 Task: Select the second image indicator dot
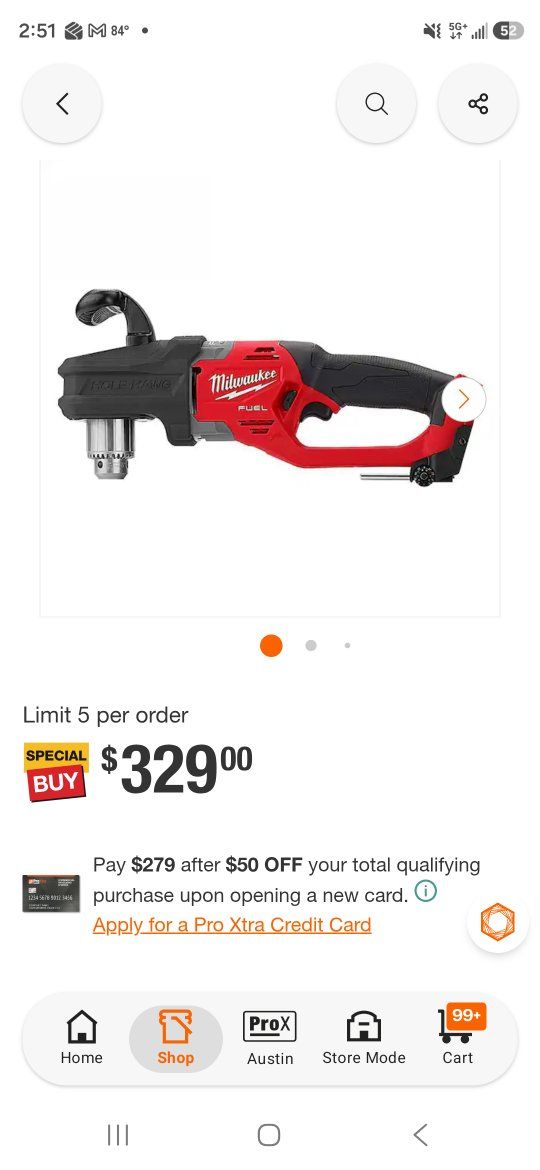click(x=311, y=645)
